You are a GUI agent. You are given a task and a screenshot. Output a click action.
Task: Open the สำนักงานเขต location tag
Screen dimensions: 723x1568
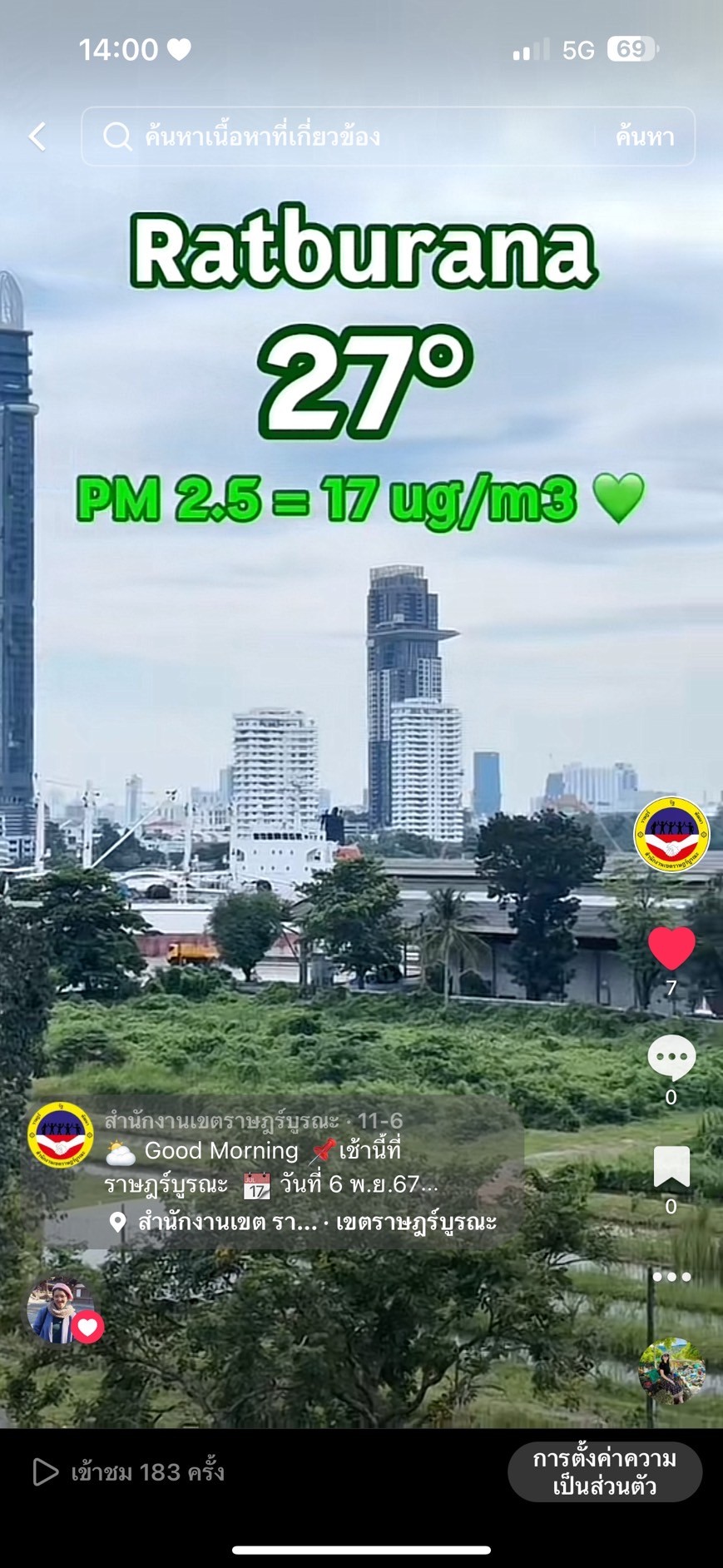pyautogui.click(x=304, y=1222)
